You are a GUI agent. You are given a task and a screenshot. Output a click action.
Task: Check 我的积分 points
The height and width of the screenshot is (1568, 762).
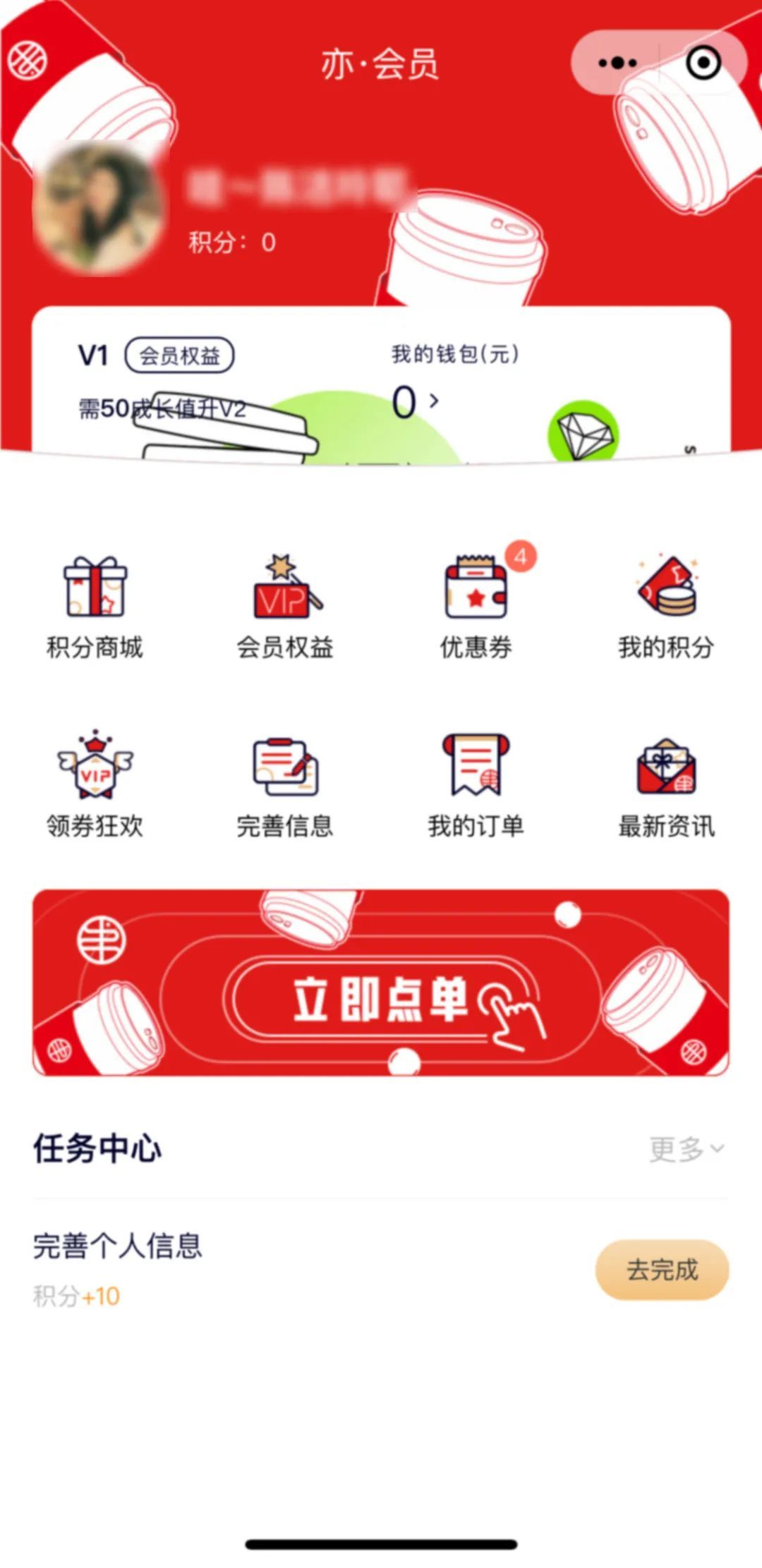[666, 607]
